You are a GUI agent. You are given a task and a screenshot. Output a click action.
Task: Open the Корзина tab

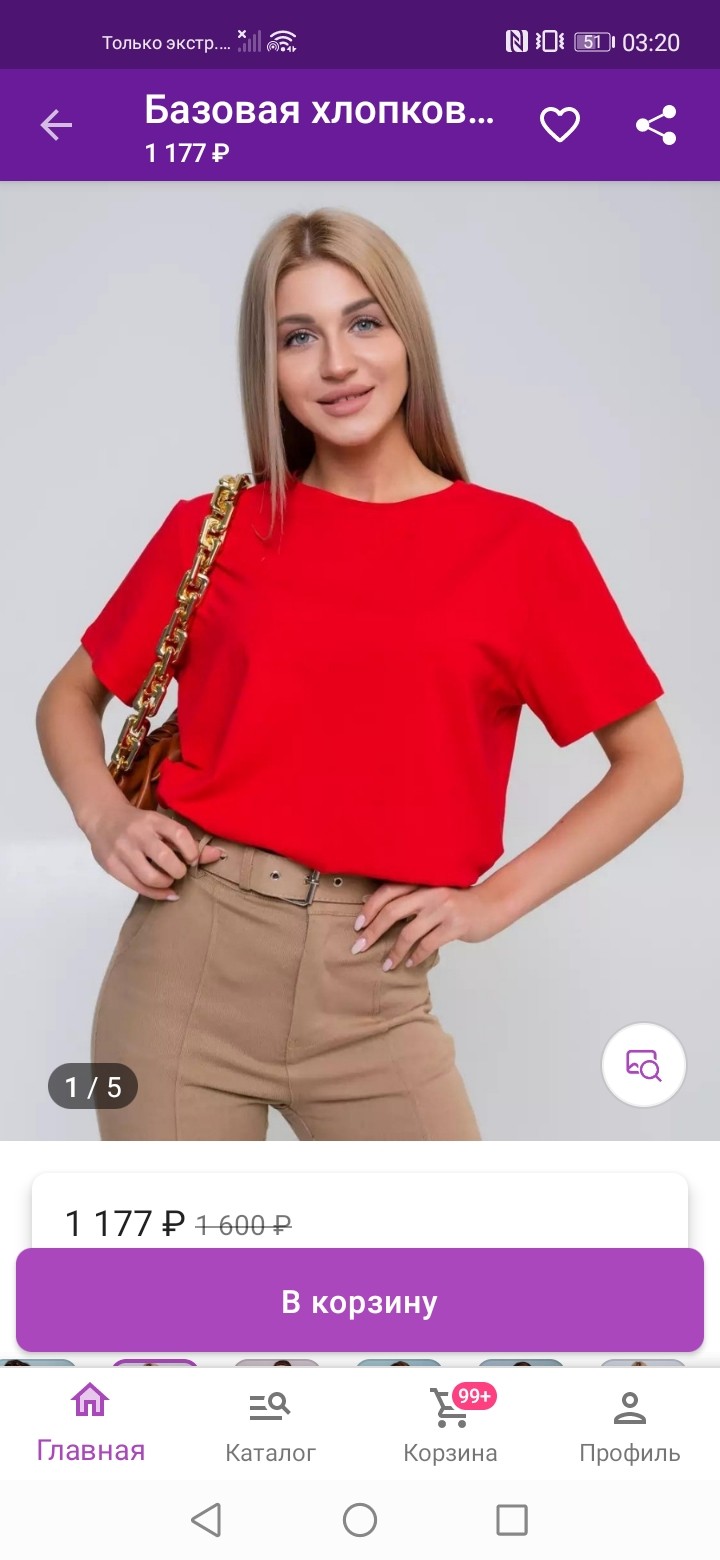pyautogui.click(x=450, y=1424)
